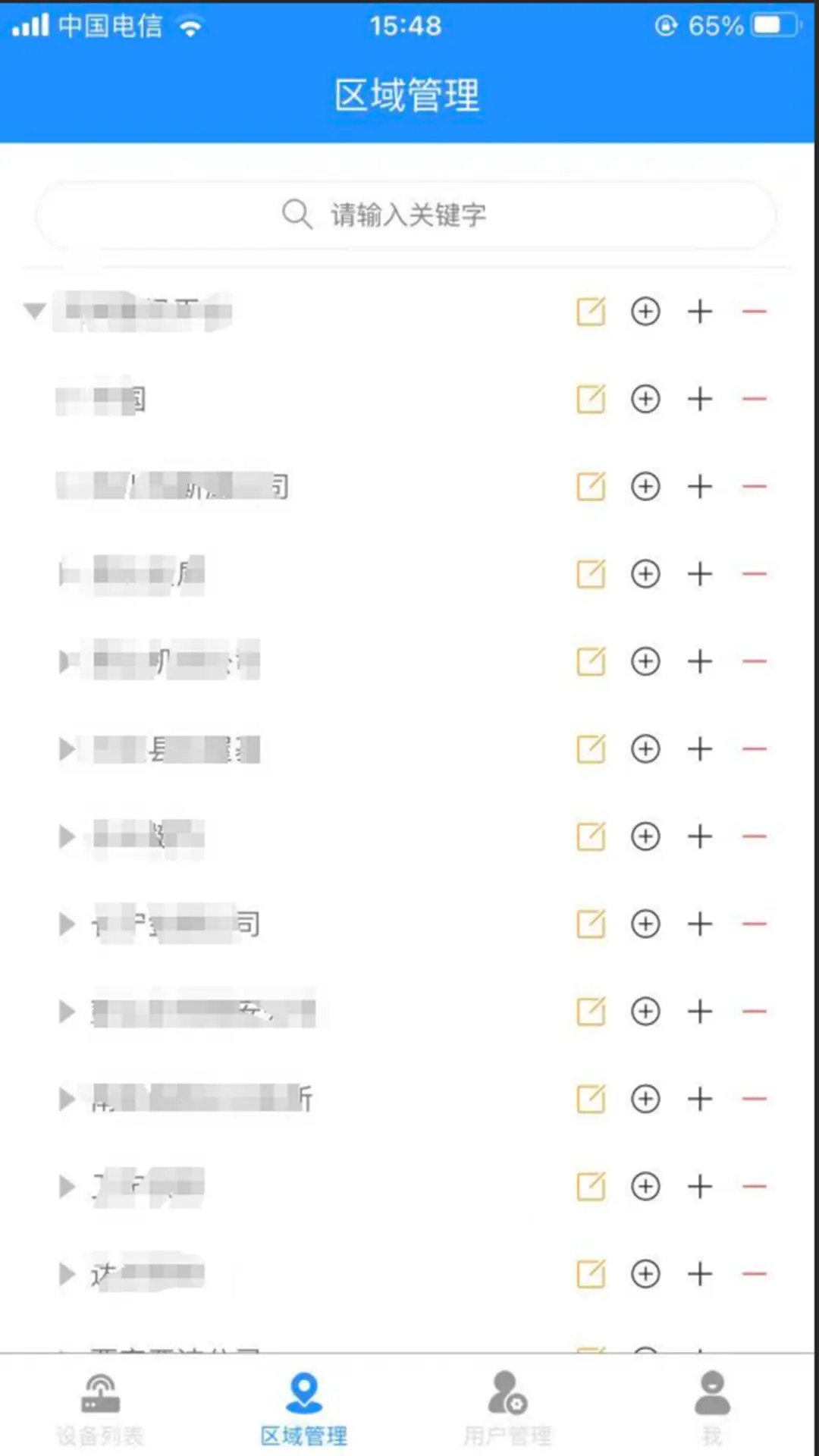Image resolution: width=819 pixels, height=1456 pixels.
Task: Expand the region whose name ends in 所
Action: pos(67,1099)
